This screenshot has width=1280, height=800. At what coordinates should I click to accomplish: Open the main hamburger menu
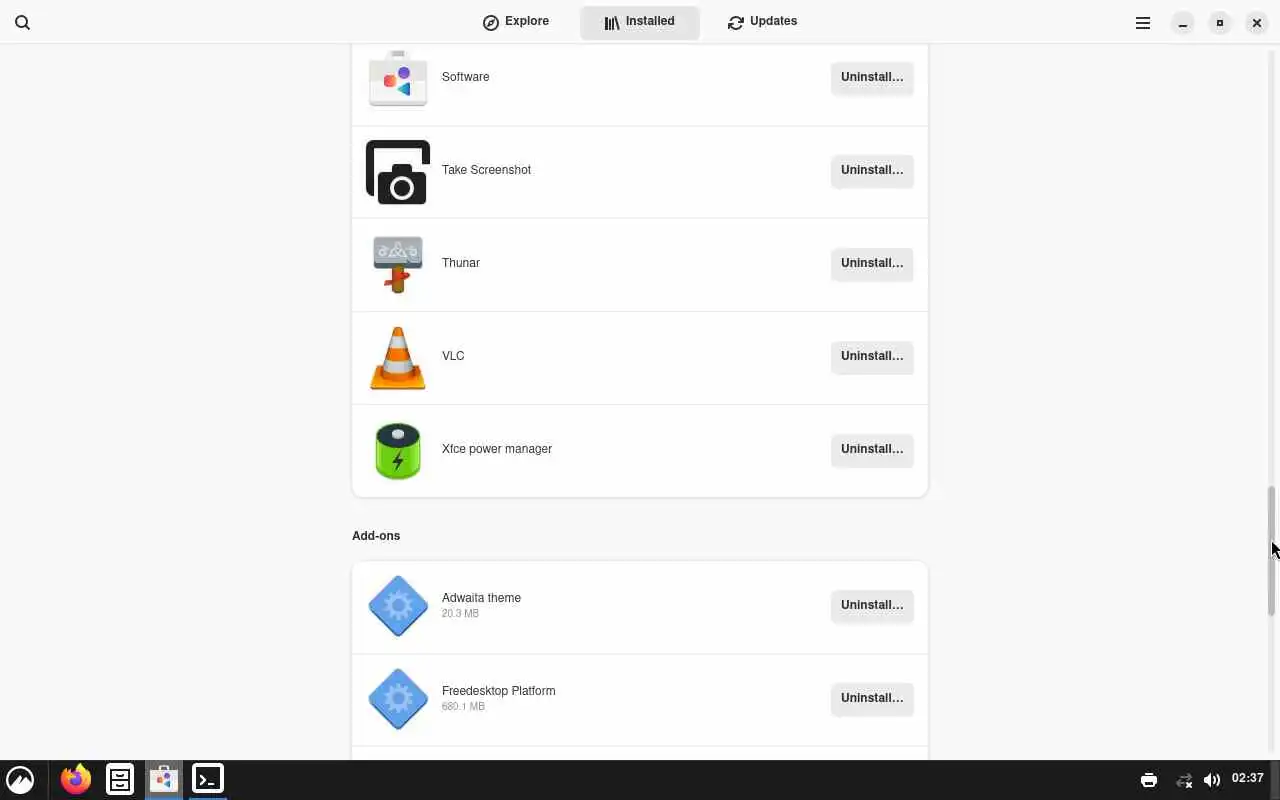[1142, 23]
